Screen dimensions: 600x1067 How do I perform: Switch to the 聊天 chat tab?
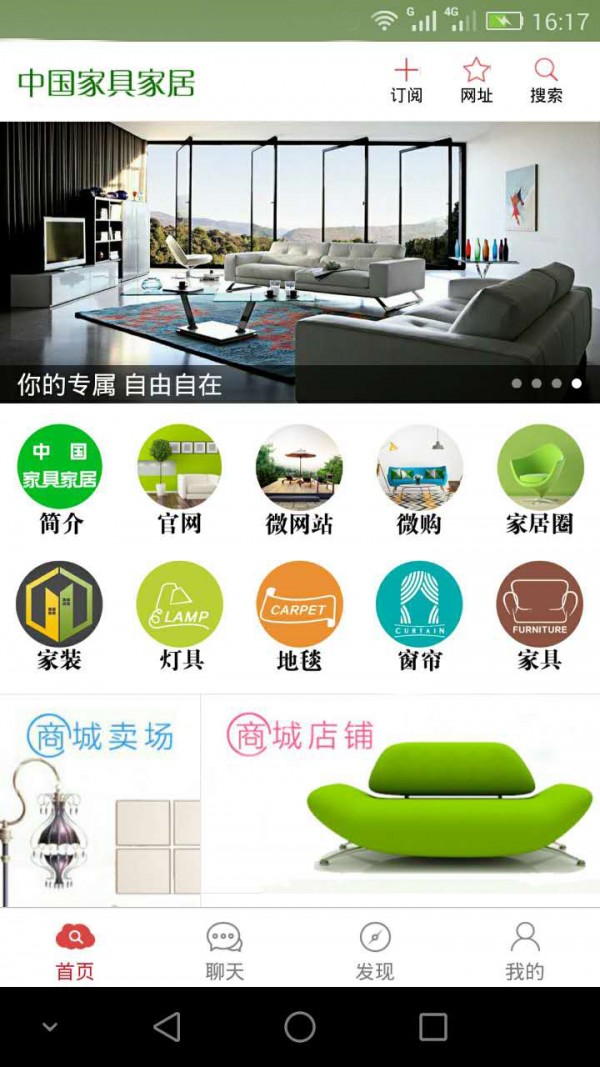[x=225, y=950]
